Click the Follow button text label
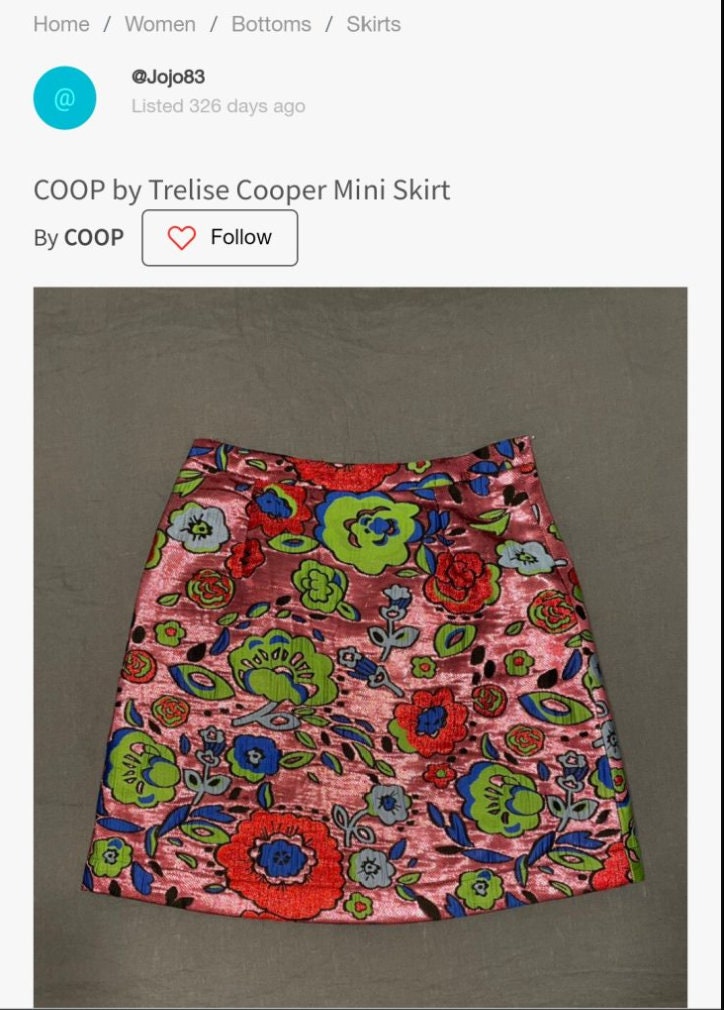Image resolution: width=724 pixels, height=1010 pixels. coord(240,238)
